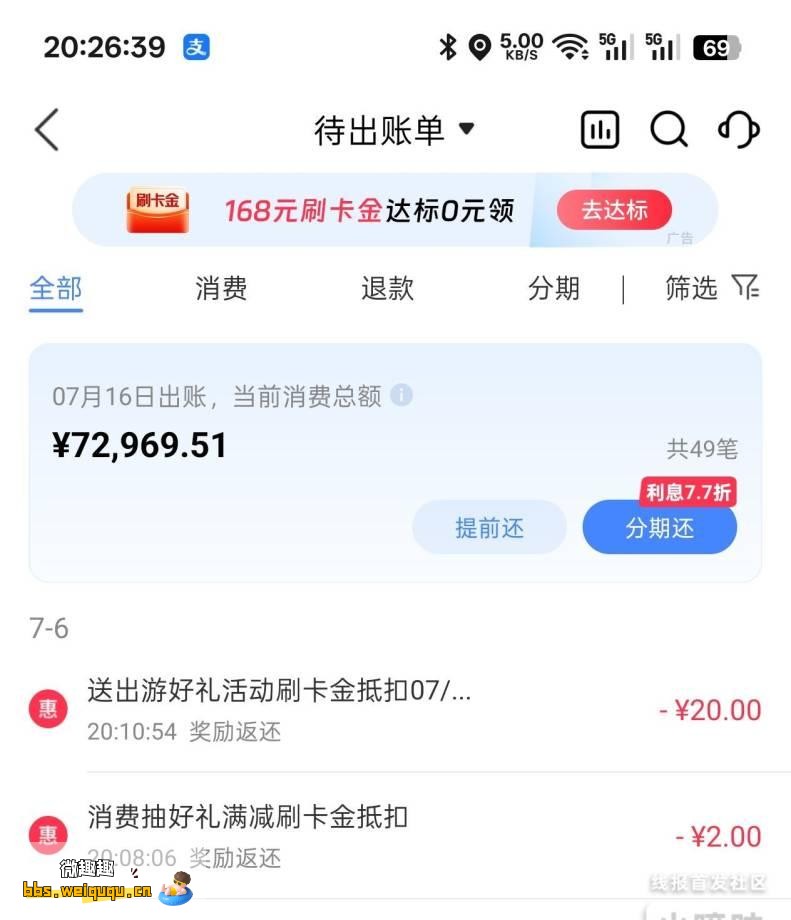Tap 去达标 on the 刷卡金 banner
Viewport: 791px width, 920px height.
point(614,210)
